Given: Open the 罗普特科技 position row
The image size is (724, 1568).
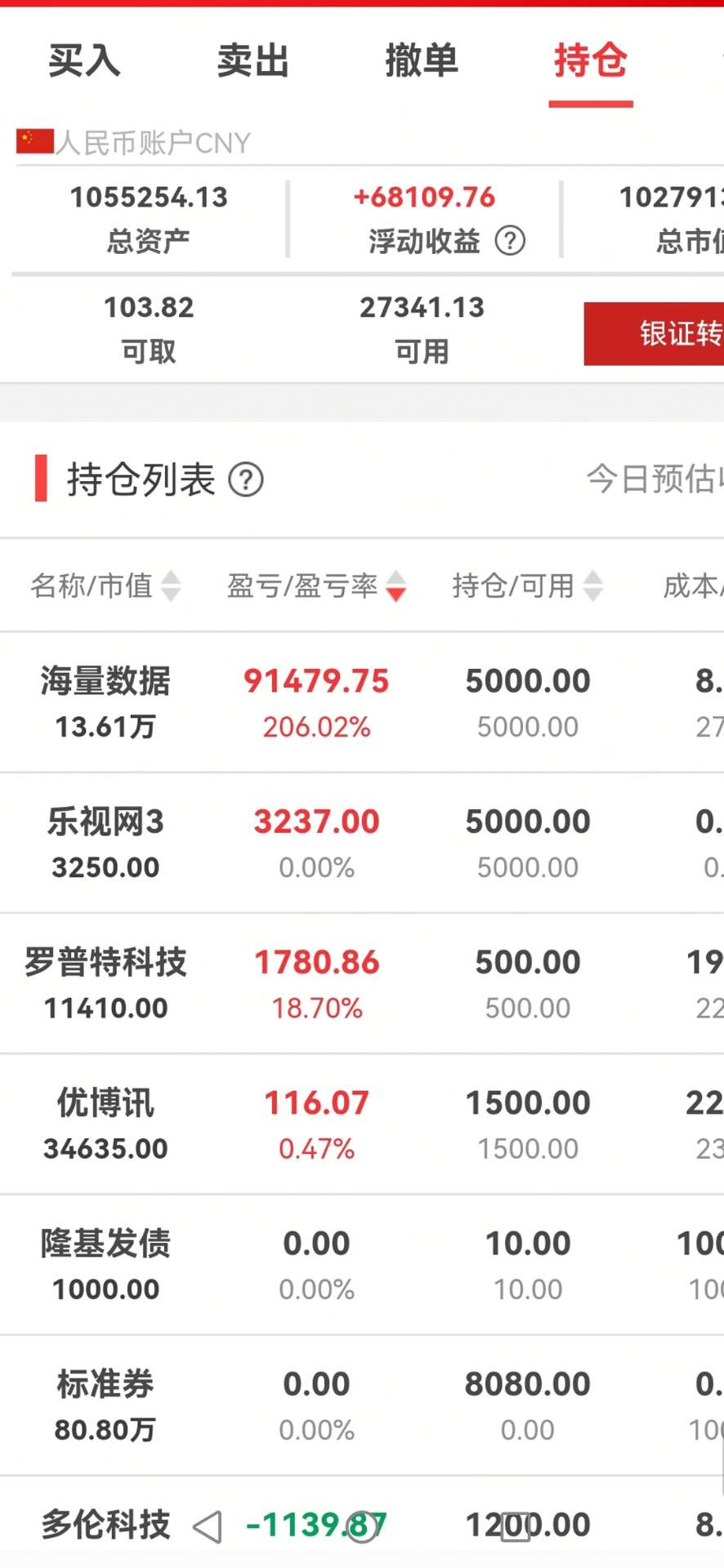Looking at the screenshot, I should [x=362, y=983].
